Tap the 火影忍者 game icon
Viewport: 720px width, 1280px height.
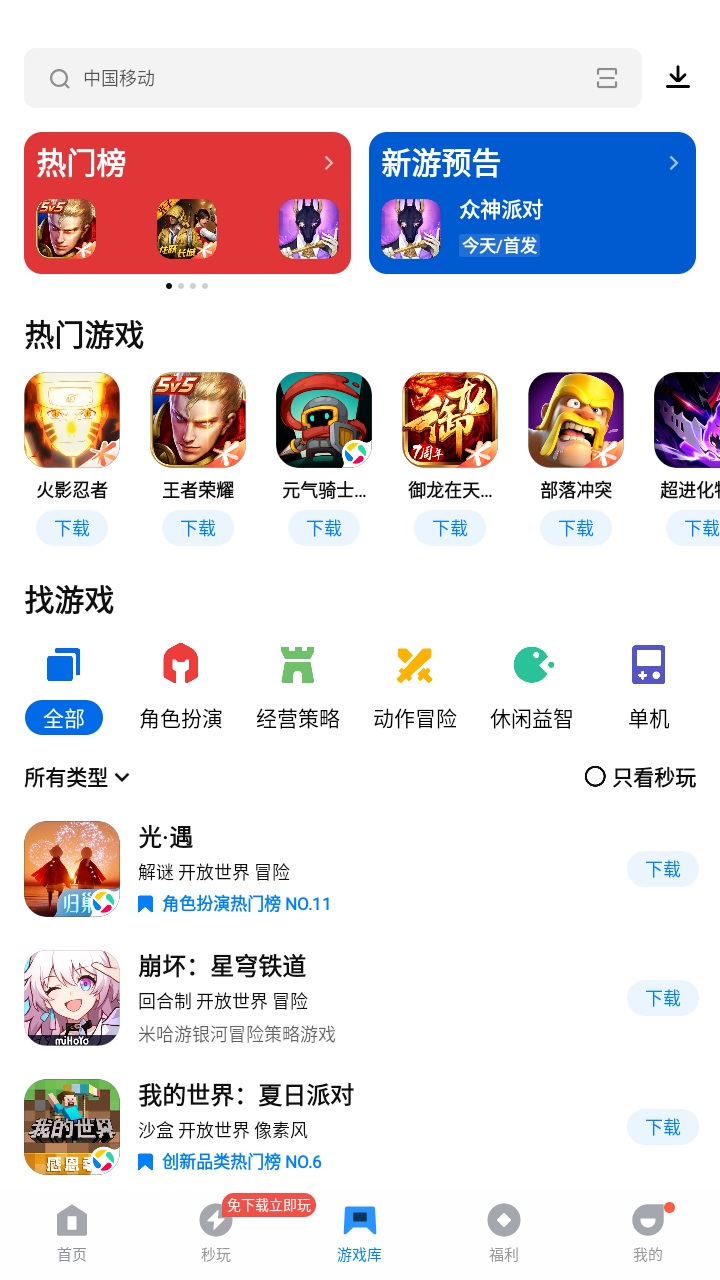click(x=72, y=420)
